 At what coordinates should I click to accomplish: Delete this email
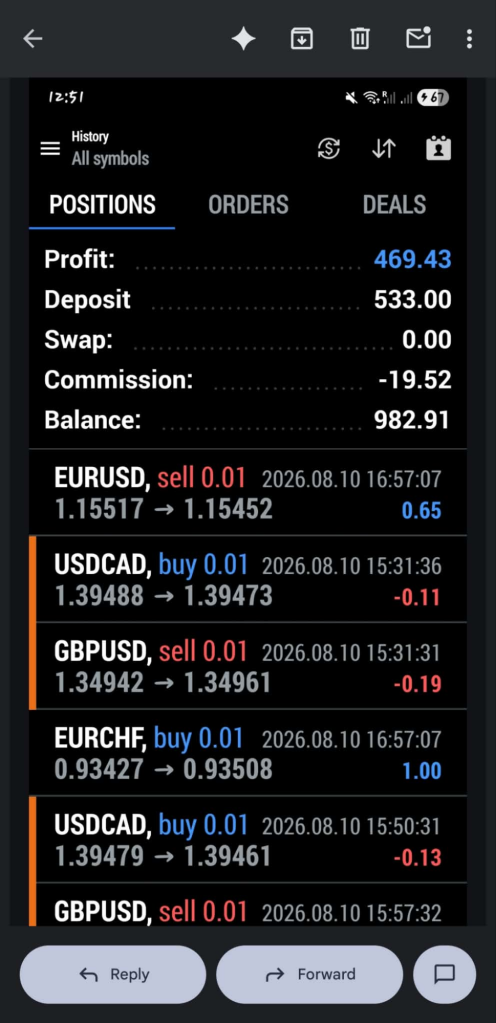coord(360,39)
